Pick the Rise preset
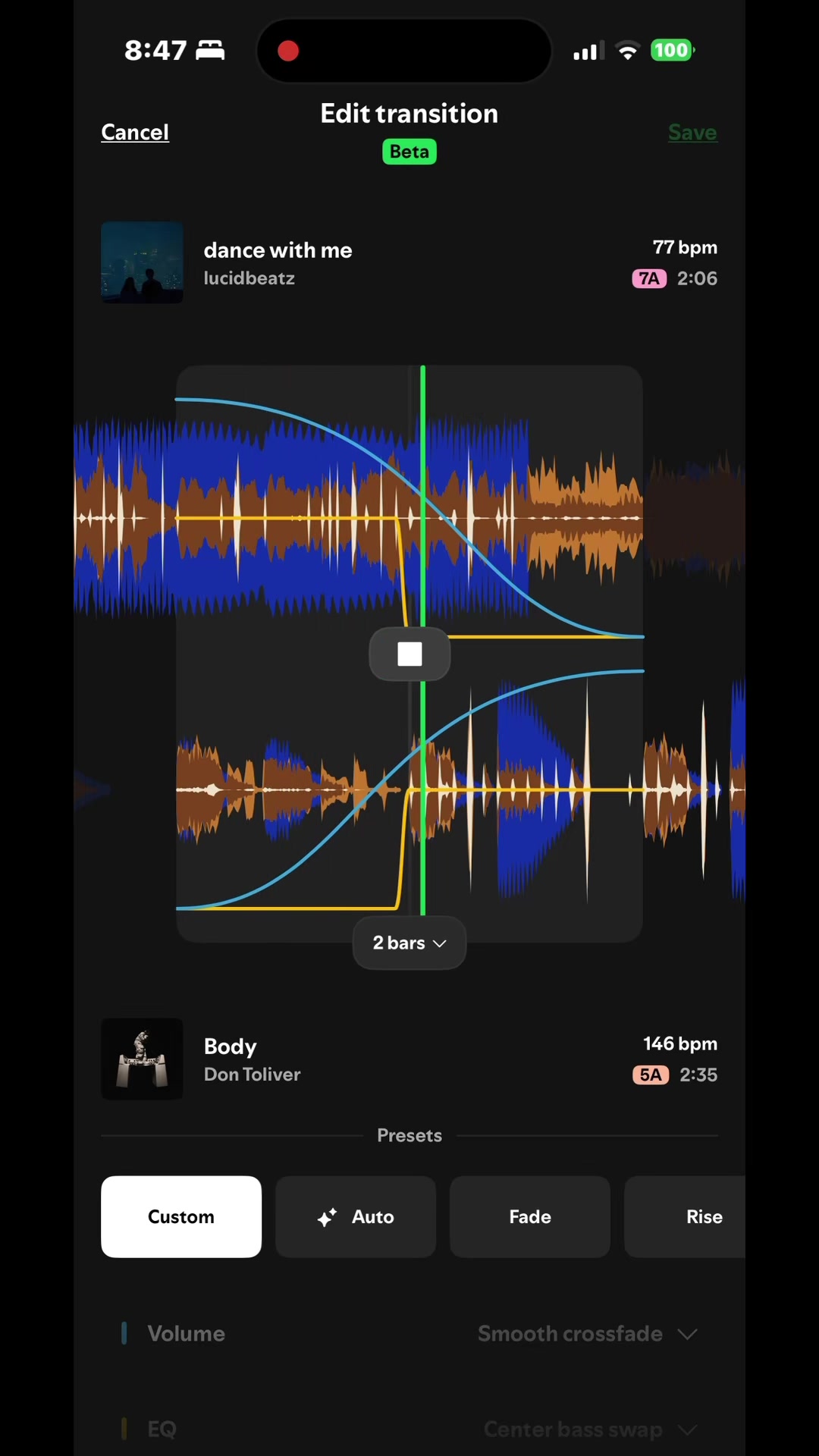This screenshot has width=819, height=1456. (x=686, y=1216)
